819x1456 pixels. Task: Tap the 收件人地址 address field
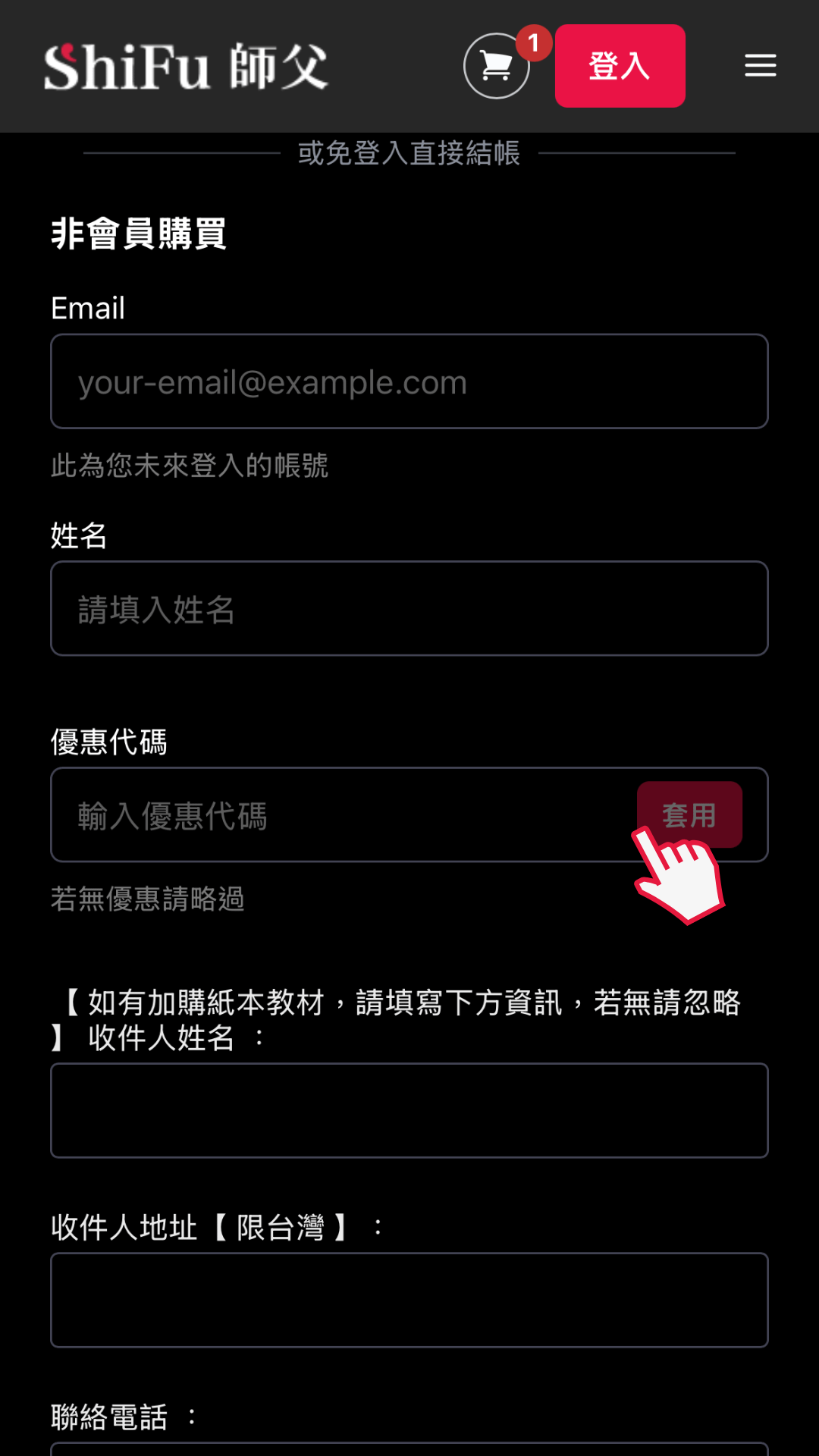pyautogui.click(x=409, y=1300)
